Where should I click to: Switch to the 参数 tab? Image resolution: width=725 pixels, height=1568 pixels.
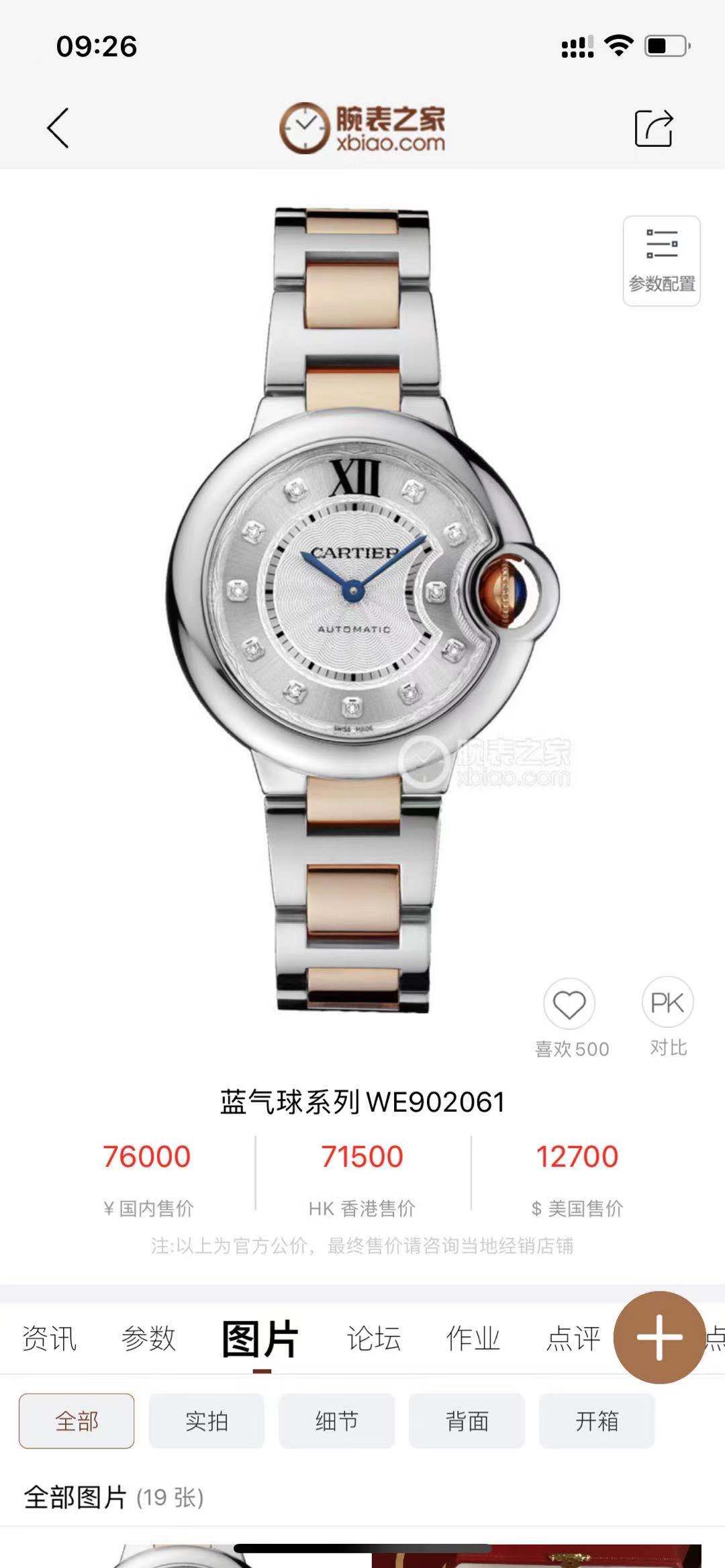tap(148, 1338)
